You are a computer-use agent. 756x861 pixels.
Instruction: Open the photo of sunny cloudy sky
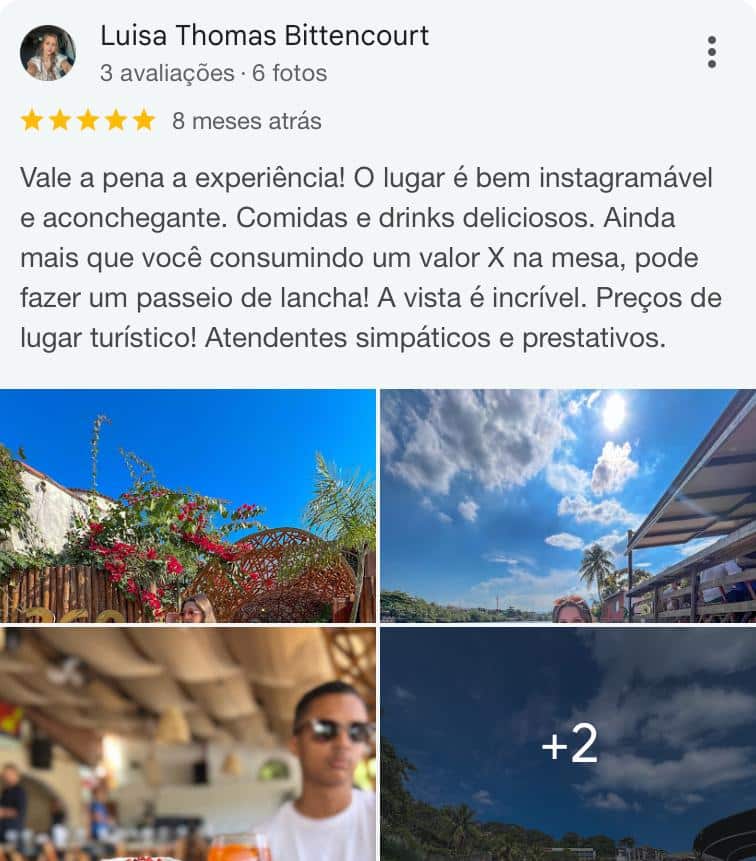(567, 506)
